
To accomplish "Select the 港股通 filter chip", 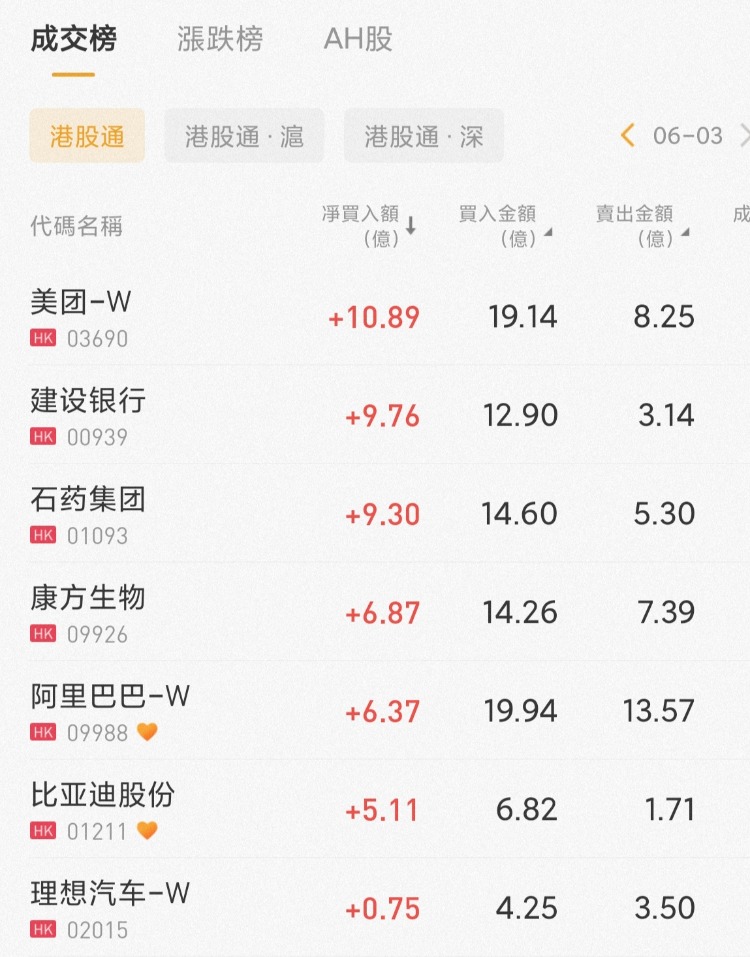I will click(x=87, y=136).
